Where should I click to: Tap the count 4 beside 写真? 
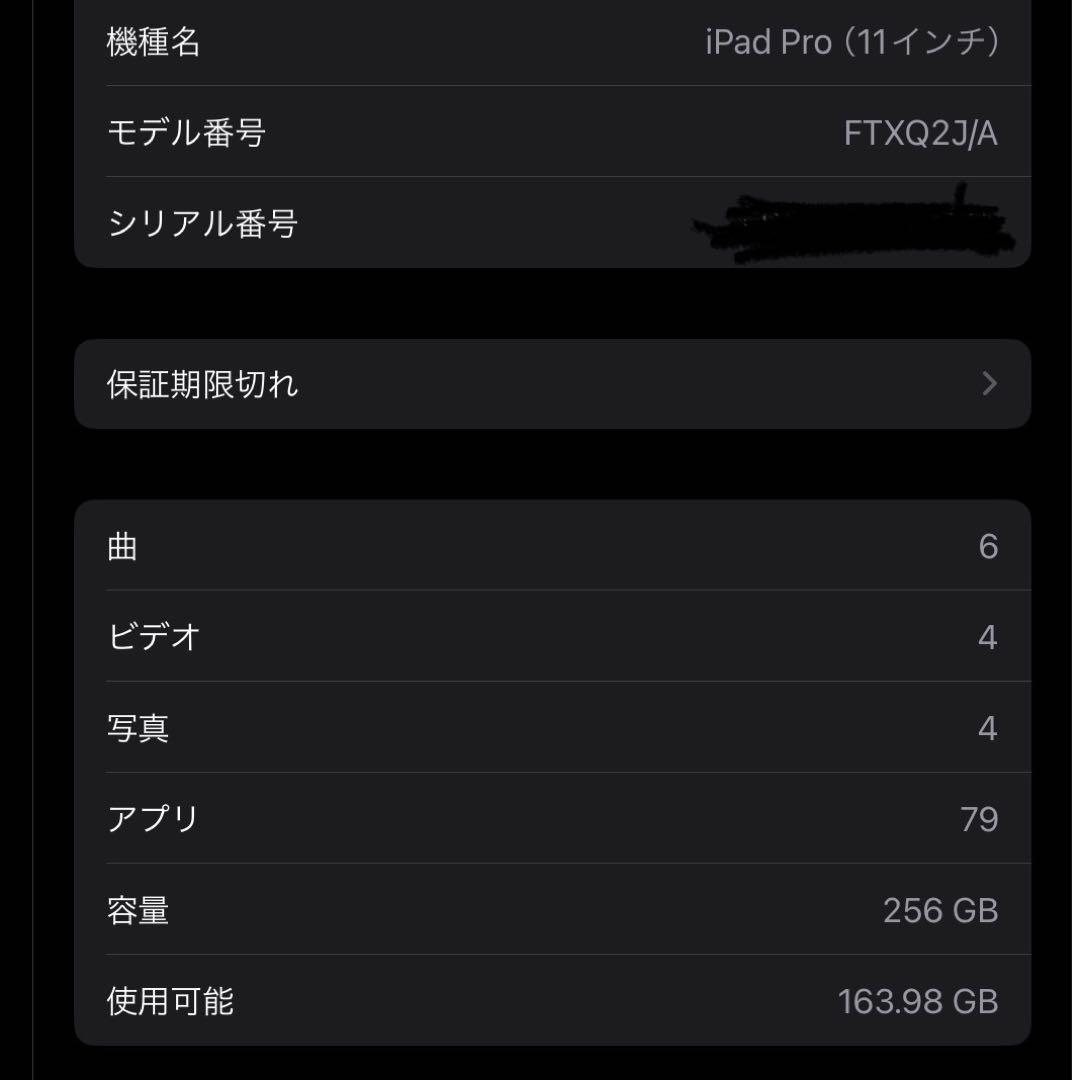pos(988,727)
